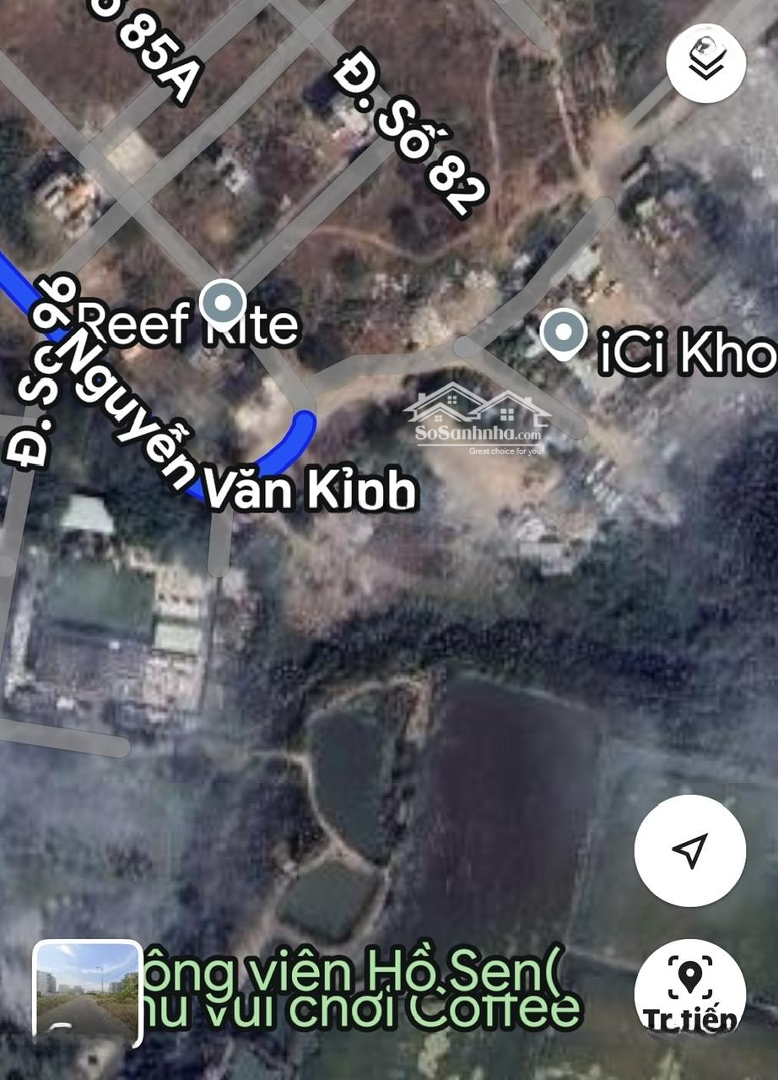This screenshot has width=778, height=1080.
Task: Select the iCi Kho place pin
Action: [563, 334]
